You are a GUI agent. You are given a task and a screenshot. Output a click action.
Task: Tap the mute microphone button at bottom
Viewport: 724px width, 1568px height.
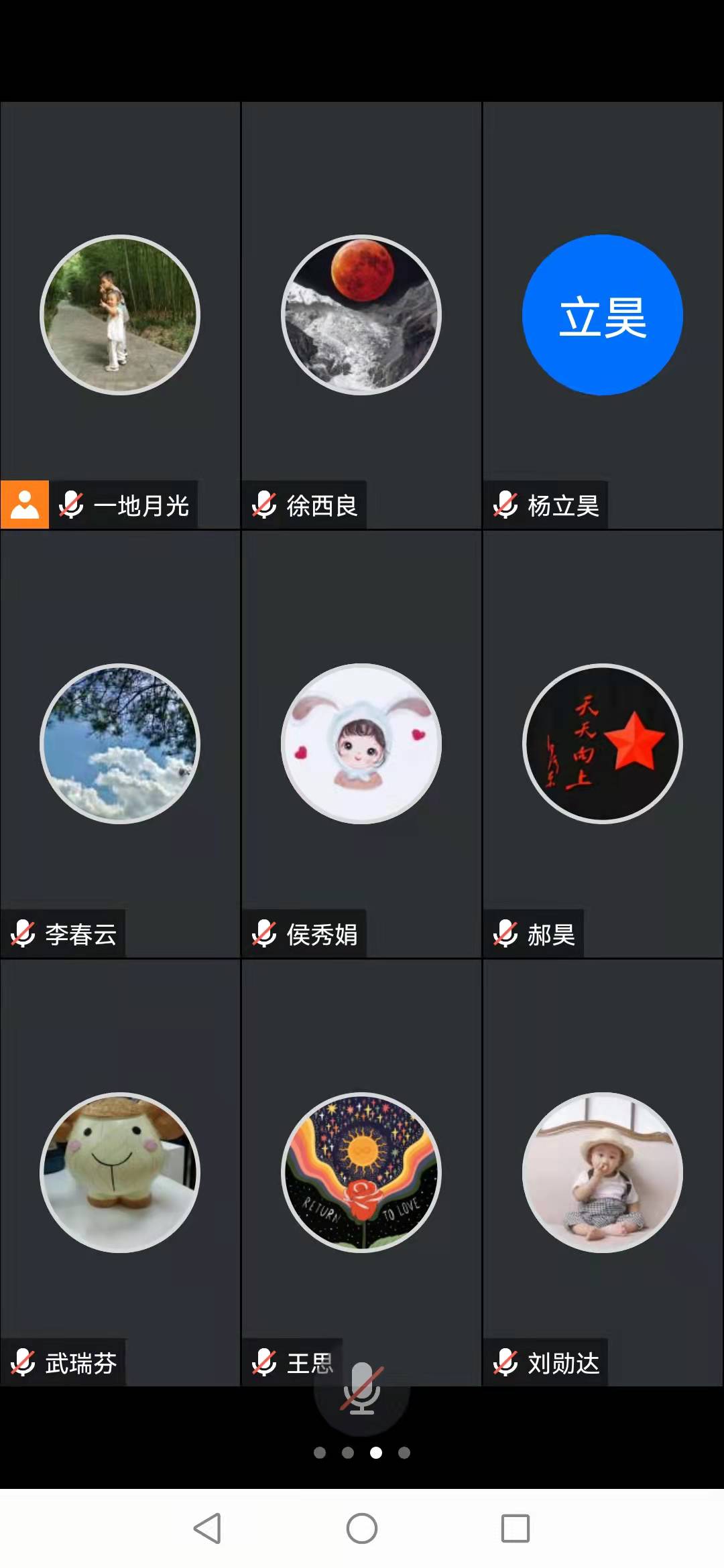tap(362, 1389)
